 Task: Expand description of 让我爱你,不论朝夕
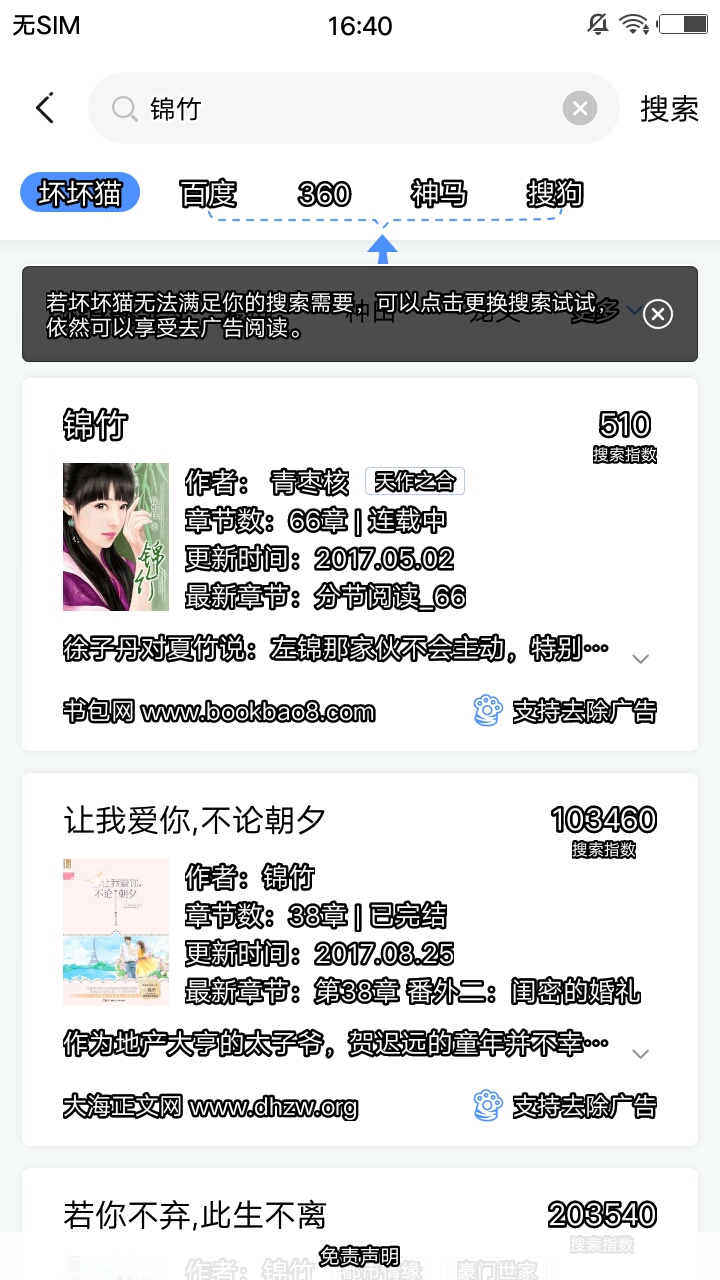pyautogui.click(x=641, y=1053)
